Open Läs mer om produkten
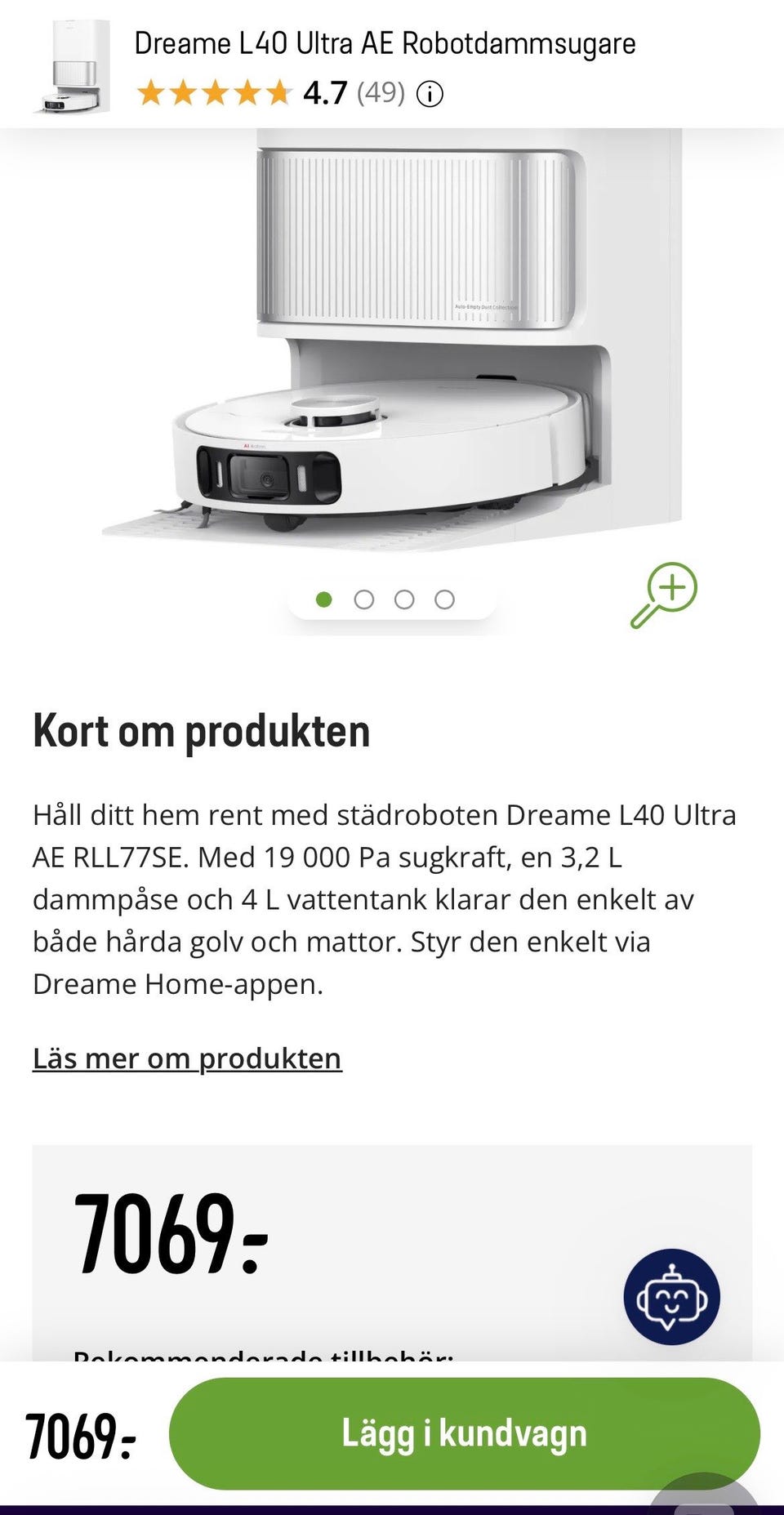This screenshot has height=1515, width=784. point(187,1058)
